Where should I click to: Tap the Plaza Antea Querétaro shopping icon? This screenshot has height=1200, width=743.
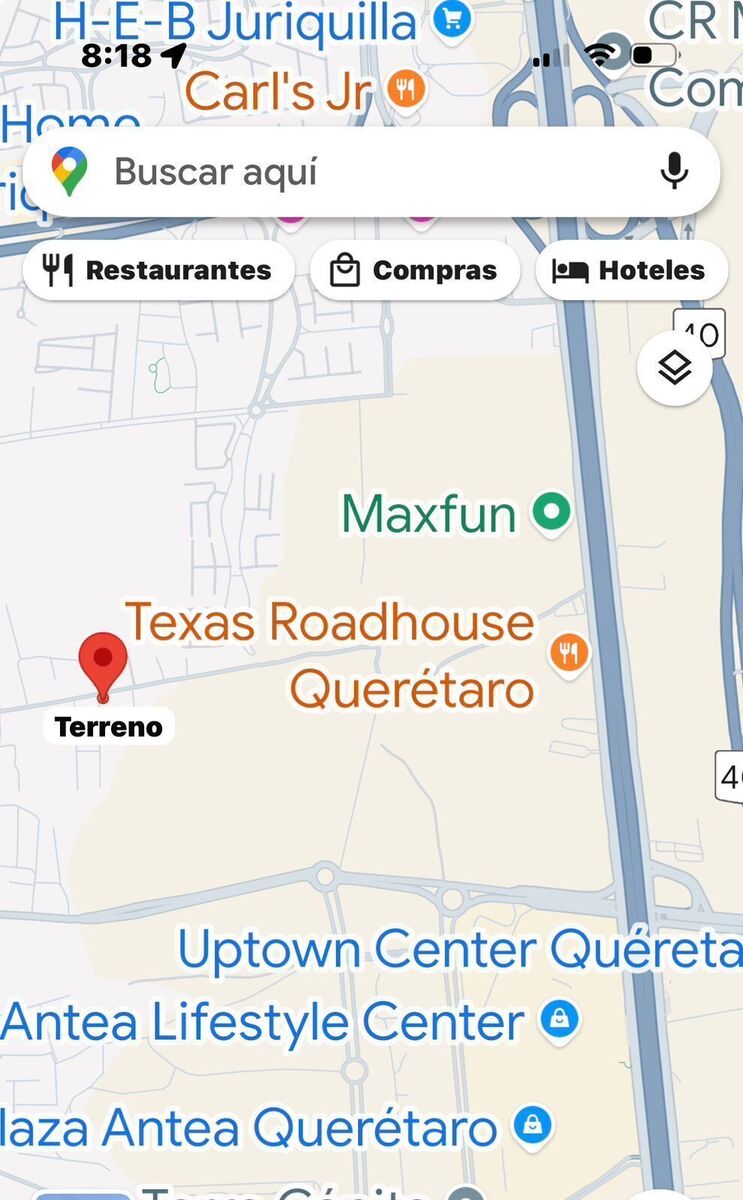point(530,1126)
